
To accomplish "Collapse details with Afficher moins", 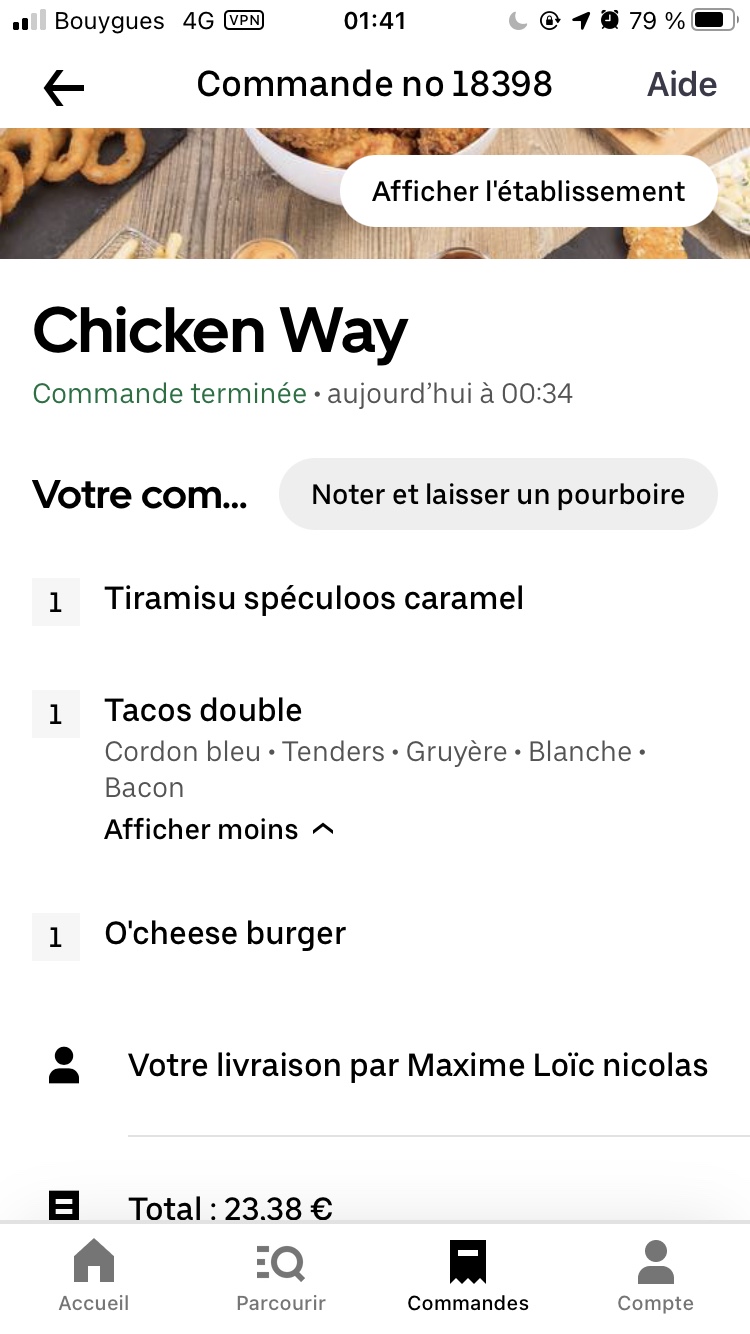I will 218,829.
